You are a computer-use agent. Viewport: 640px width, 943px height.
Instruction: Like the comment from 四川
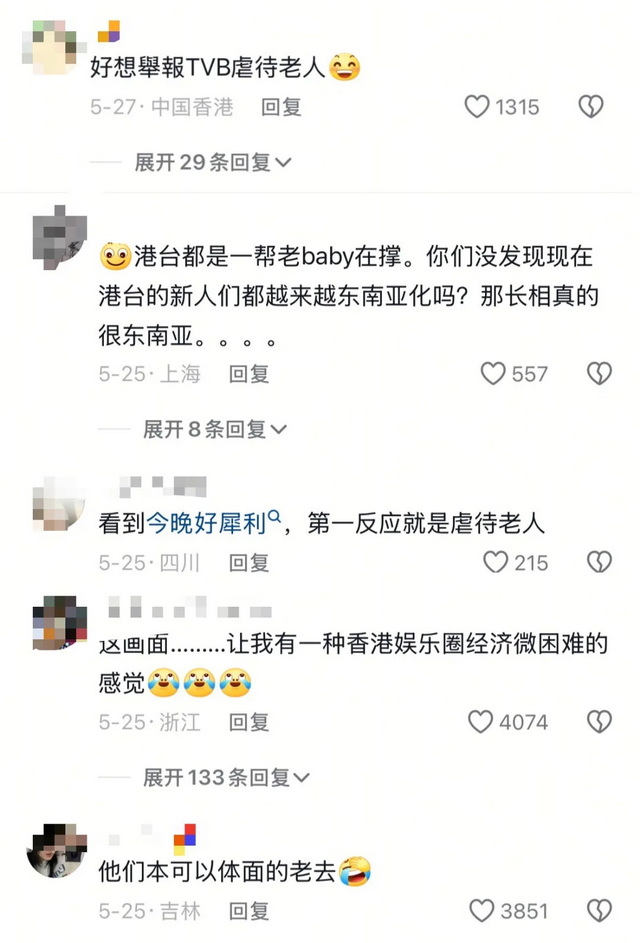point(495,562)
